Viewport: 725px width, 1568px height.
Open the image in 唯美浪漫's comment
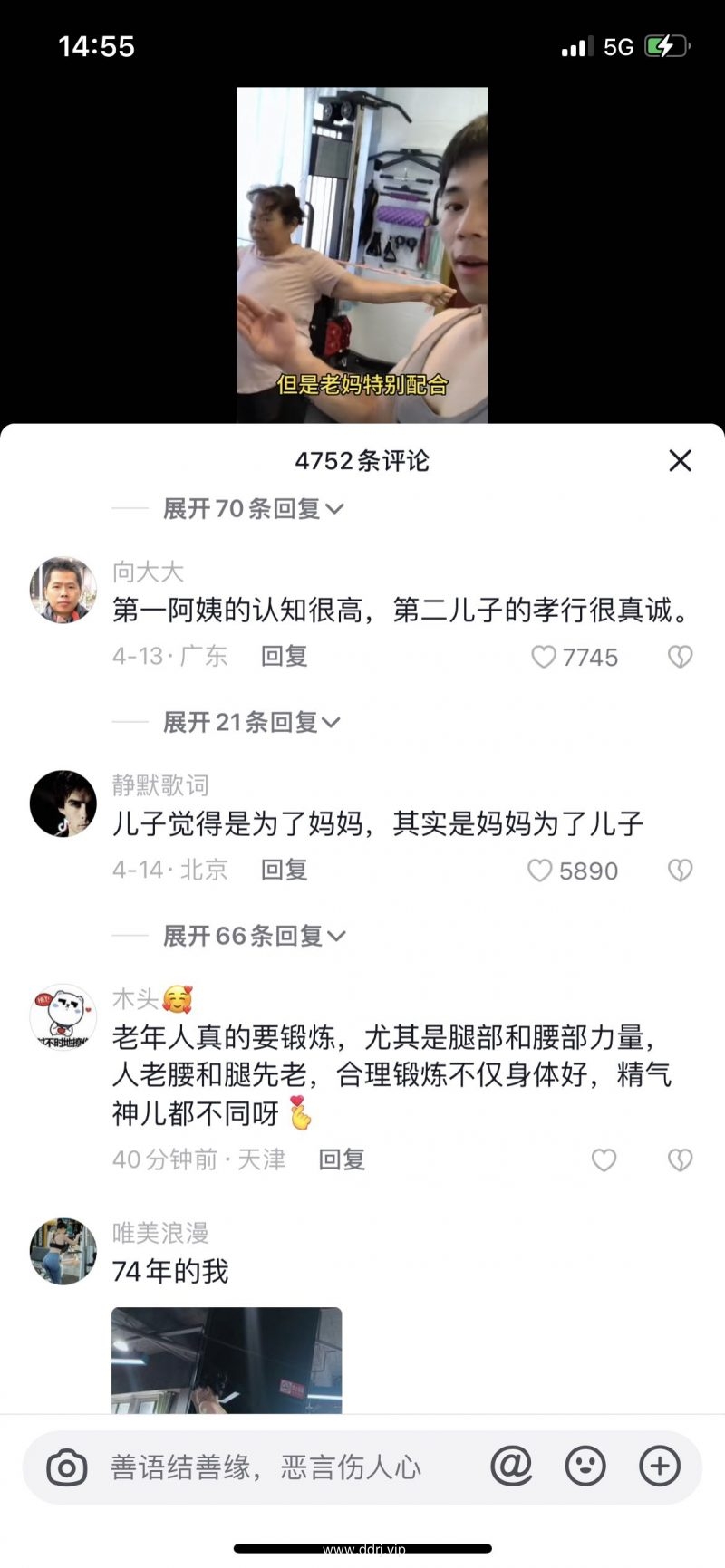[x=227, y=1359]
